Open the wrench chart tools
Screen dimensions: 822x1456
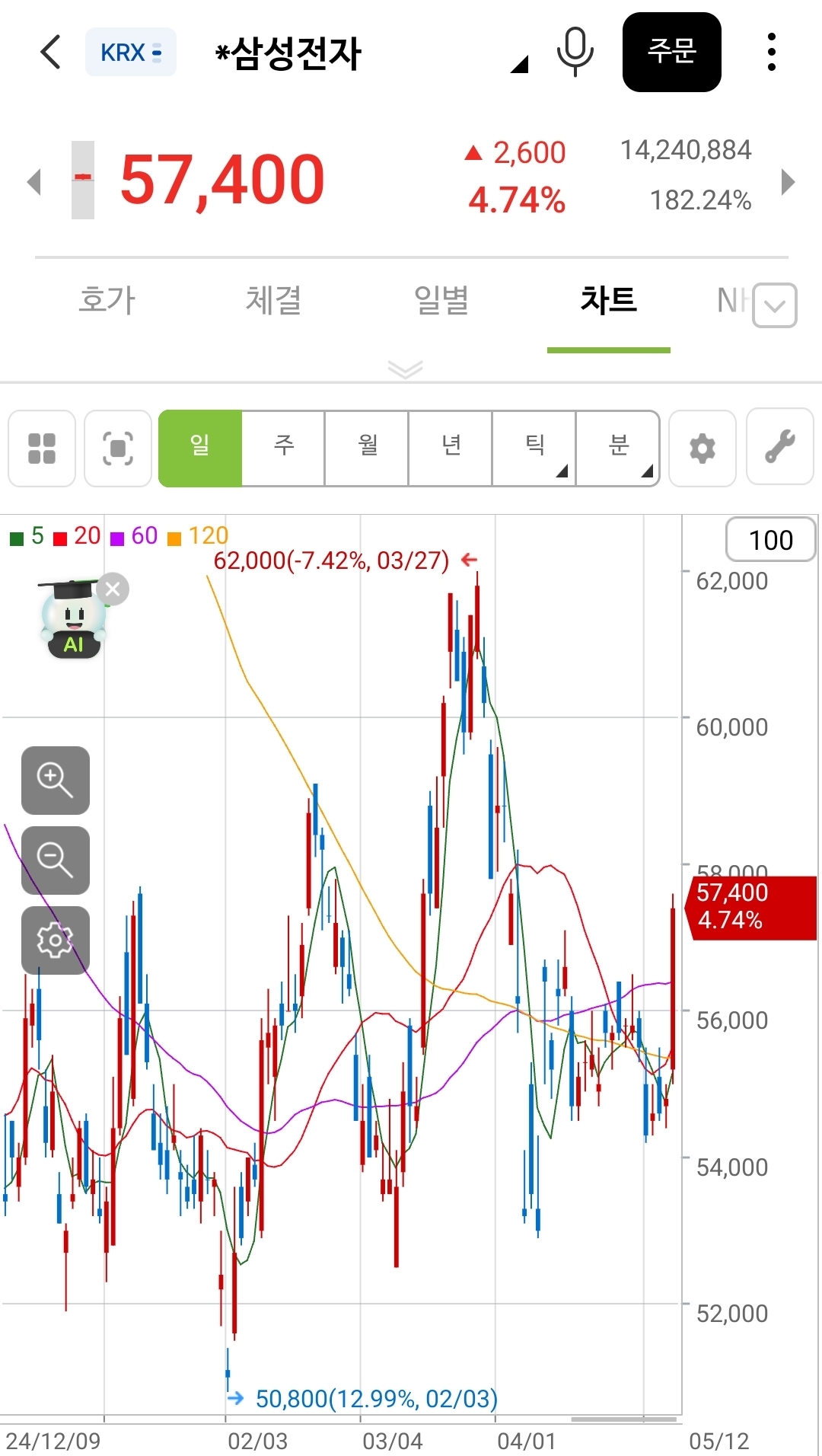point(780,446)
